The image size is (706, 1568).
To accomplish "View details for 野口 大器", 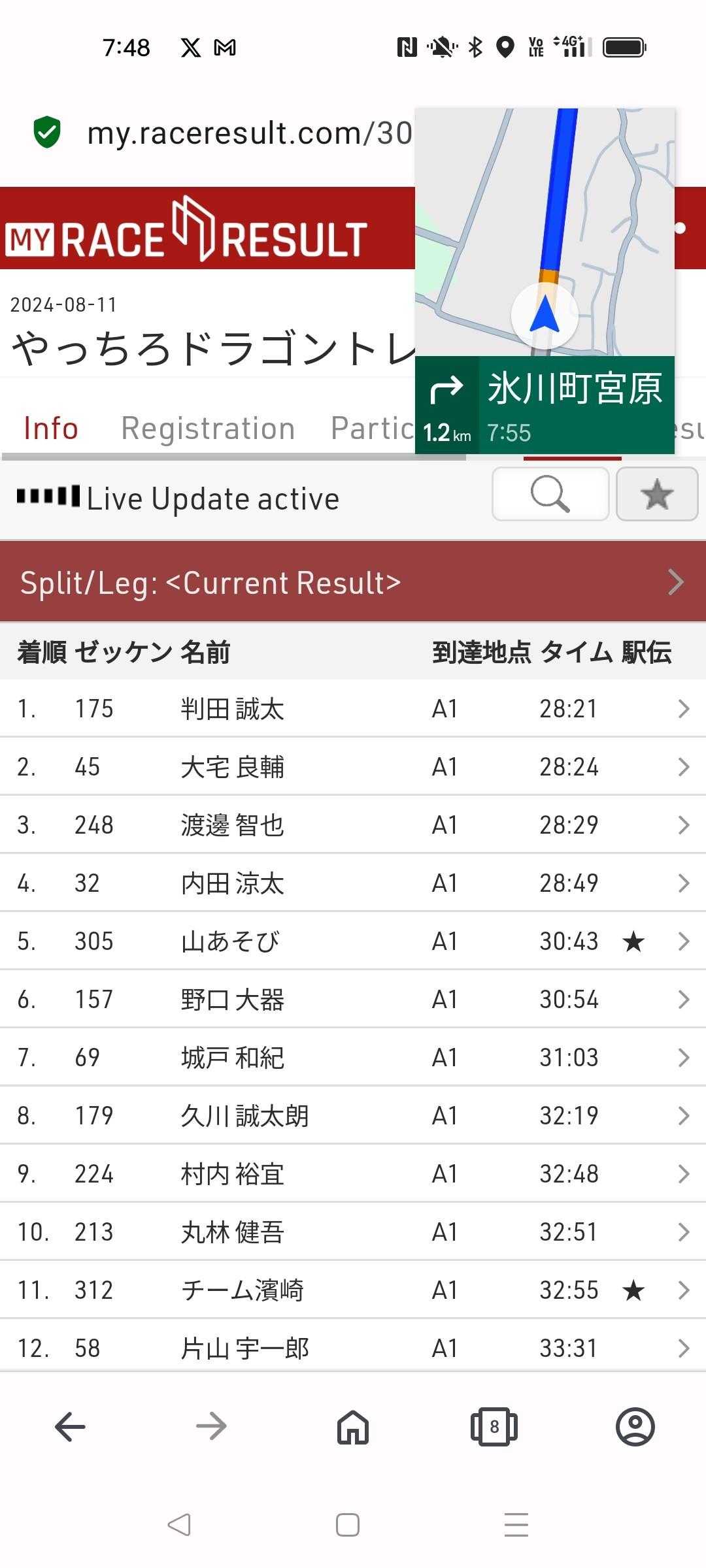I will point(353,1000).
